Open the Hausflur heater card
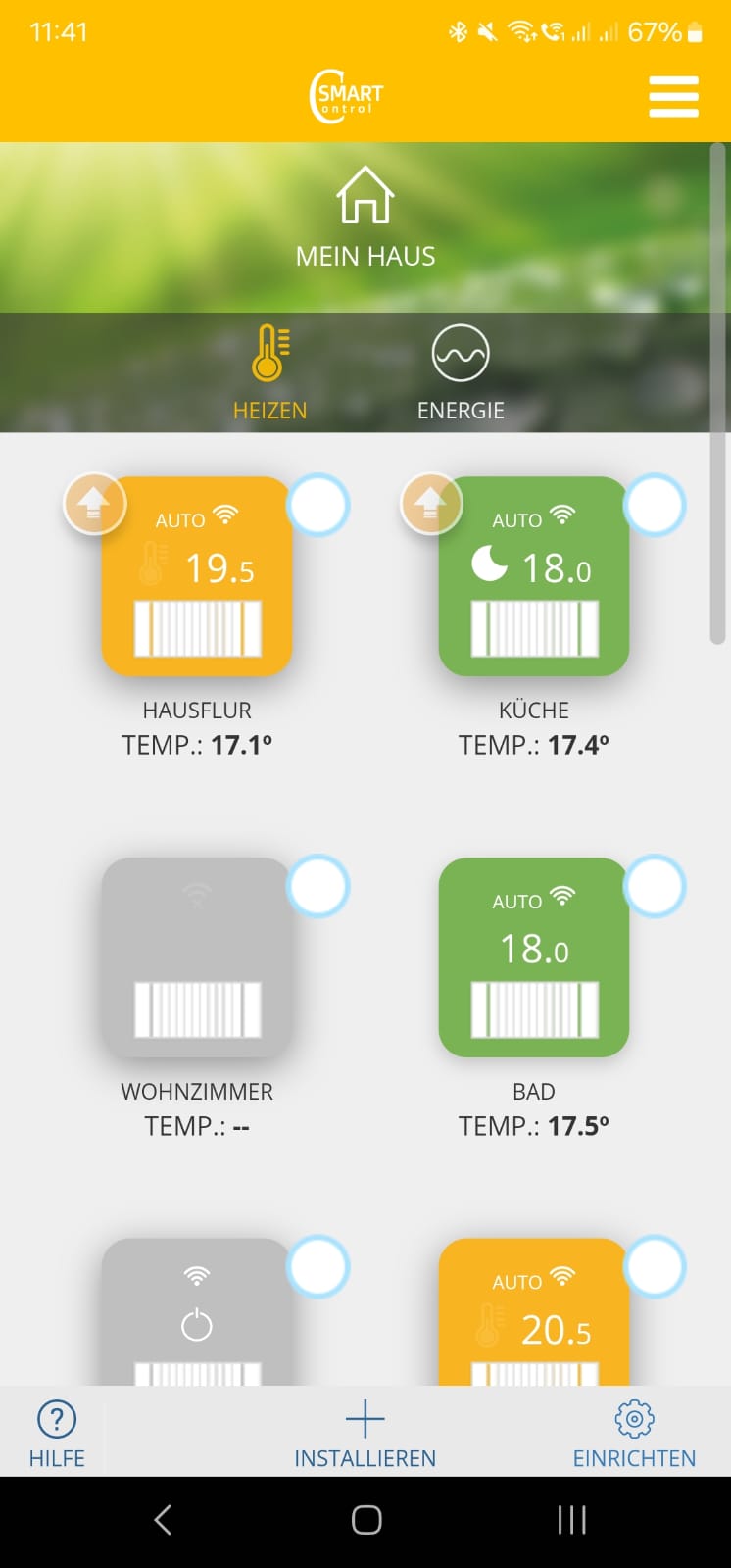731x1568 pixels. click(197, 576)
